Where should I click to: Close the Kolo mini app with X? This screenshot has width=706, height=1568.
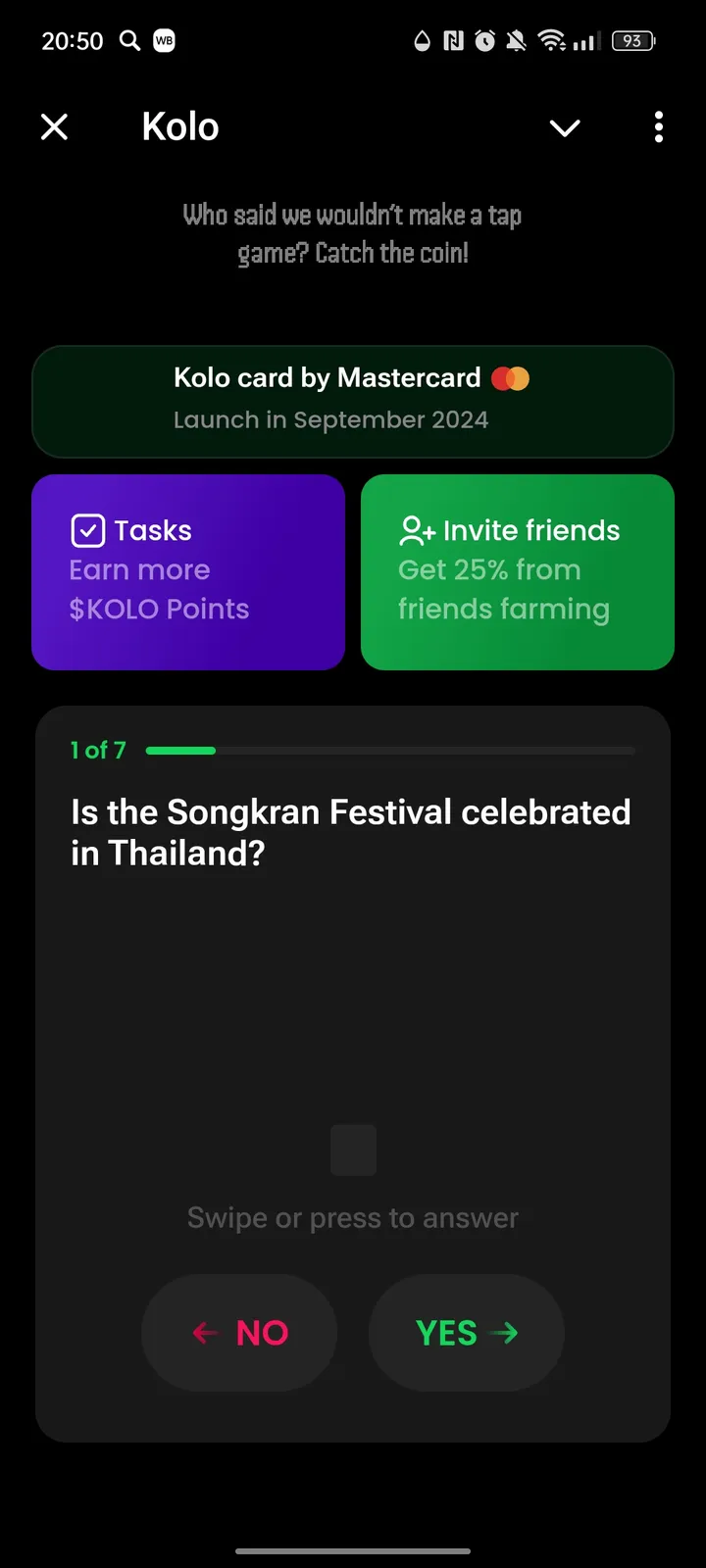(x=54, y=126)
